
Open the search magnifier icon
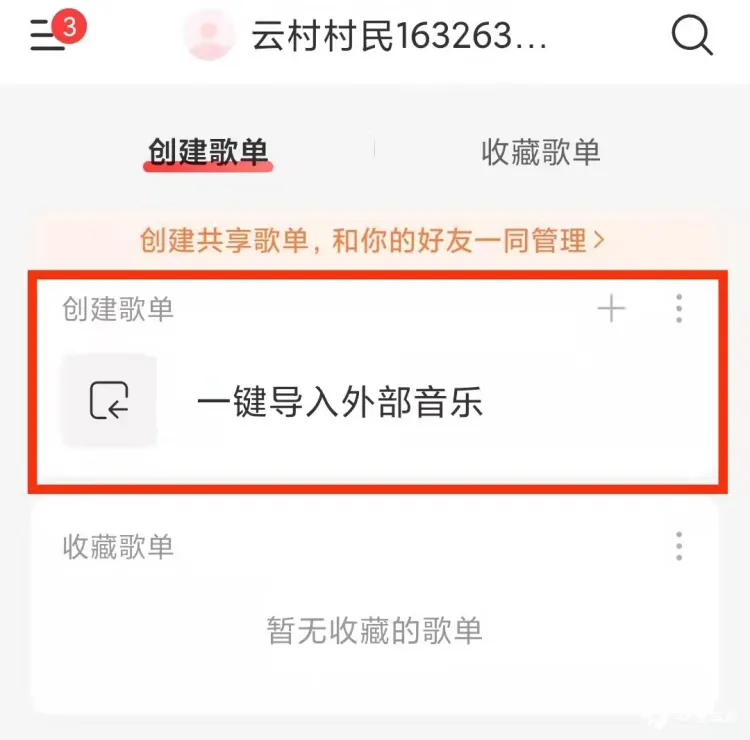click(691, 36)
